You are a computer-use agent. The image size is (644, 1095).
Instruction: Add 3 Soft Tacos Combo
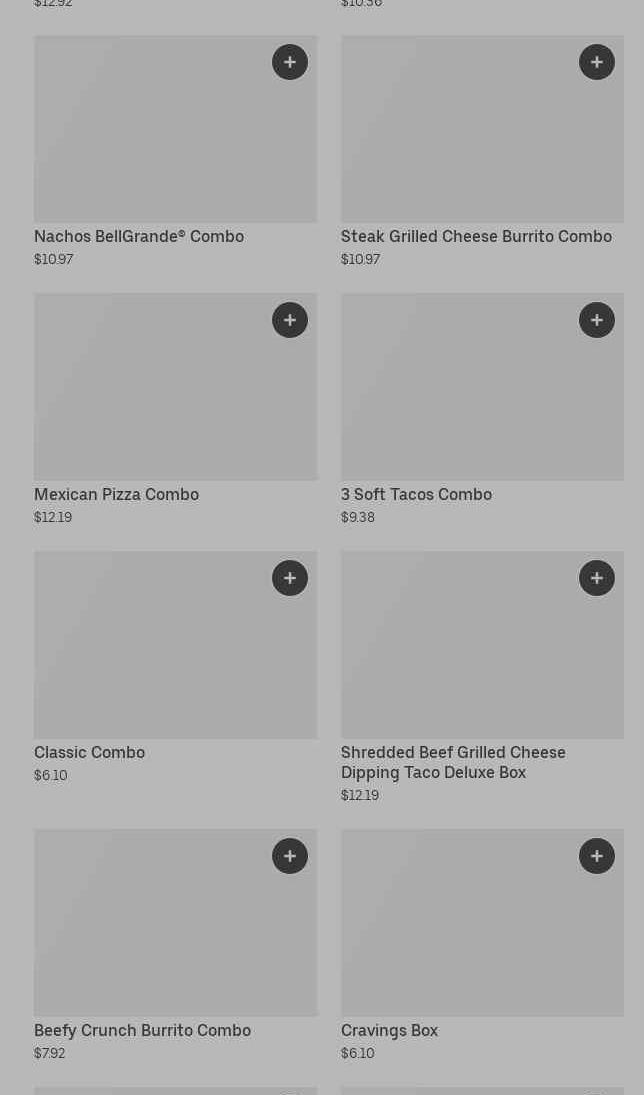(597, 320)
